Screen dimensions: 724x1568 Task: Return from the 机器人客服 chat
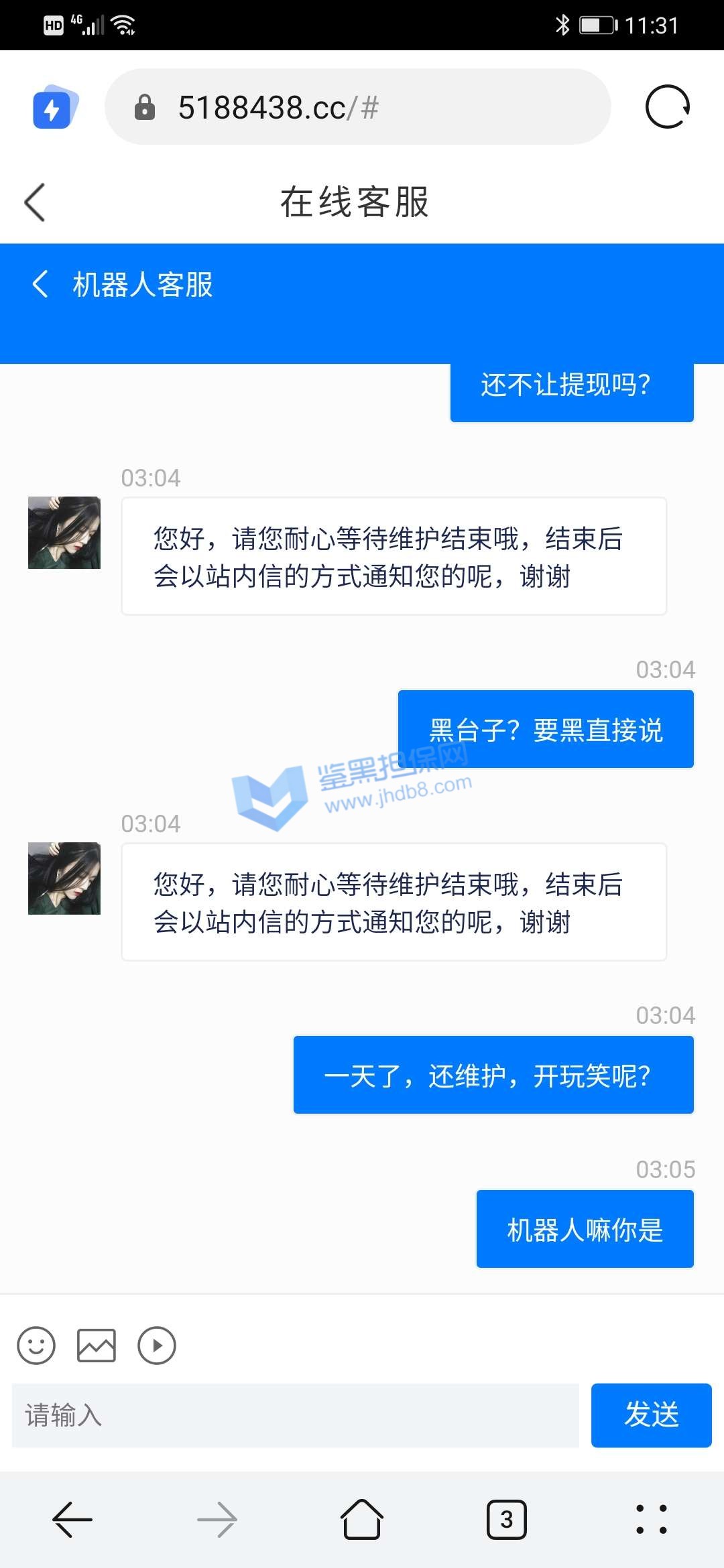pos(40,284)
